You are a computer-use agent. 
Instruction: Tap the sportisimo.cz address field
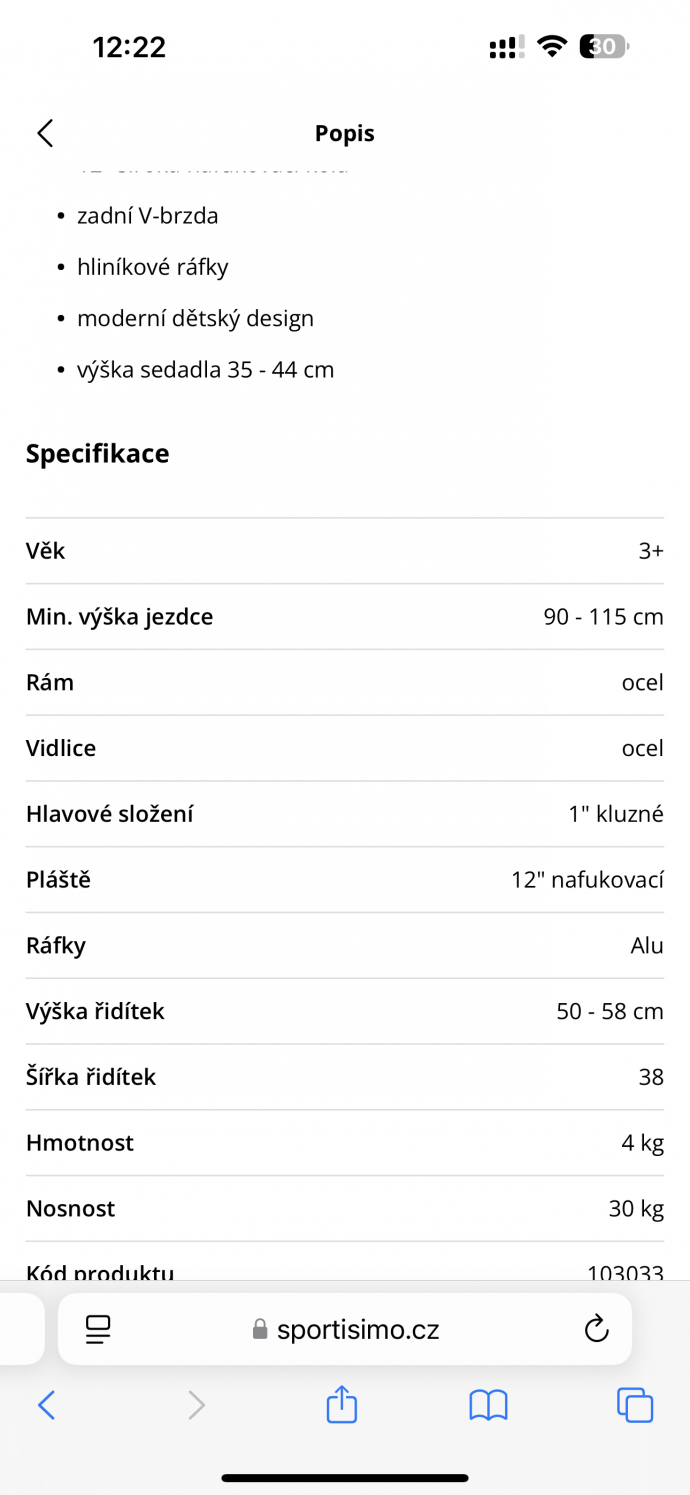[x=345, y=1329]
